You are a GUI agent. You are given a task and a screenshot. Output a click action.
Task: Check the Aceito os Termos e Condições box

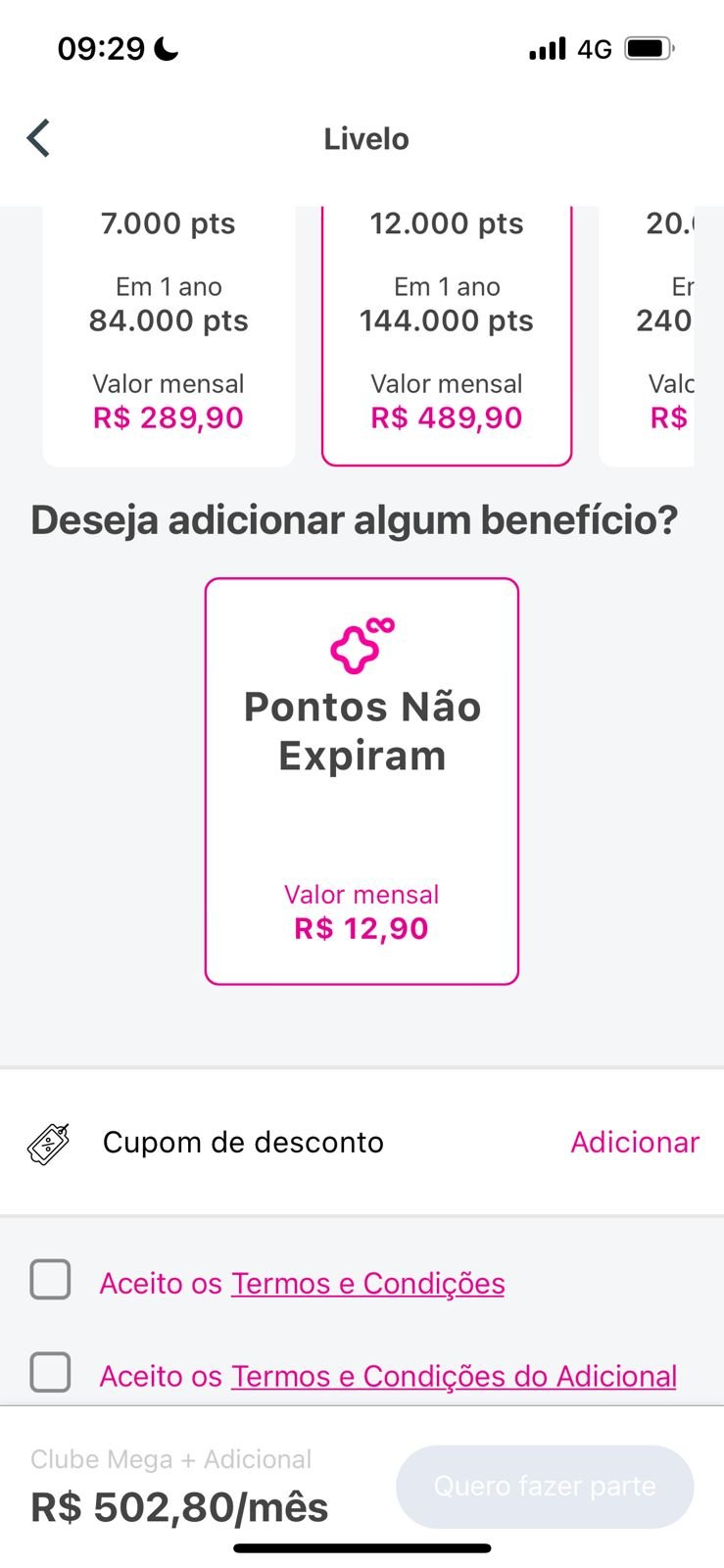click(50, 1280)
